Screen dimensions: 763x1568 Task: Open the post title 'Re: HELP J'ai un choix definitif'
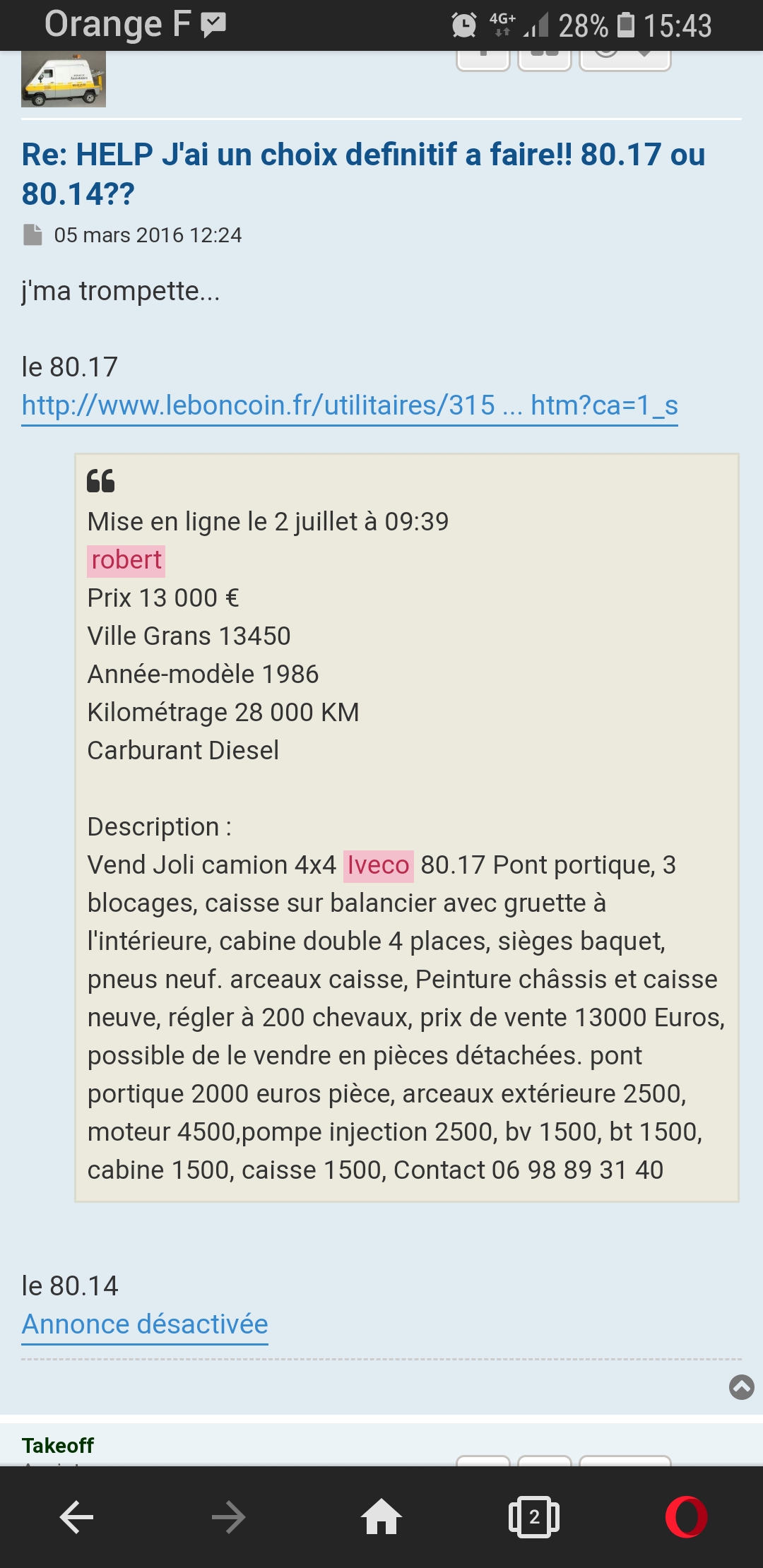coord(363,173)
